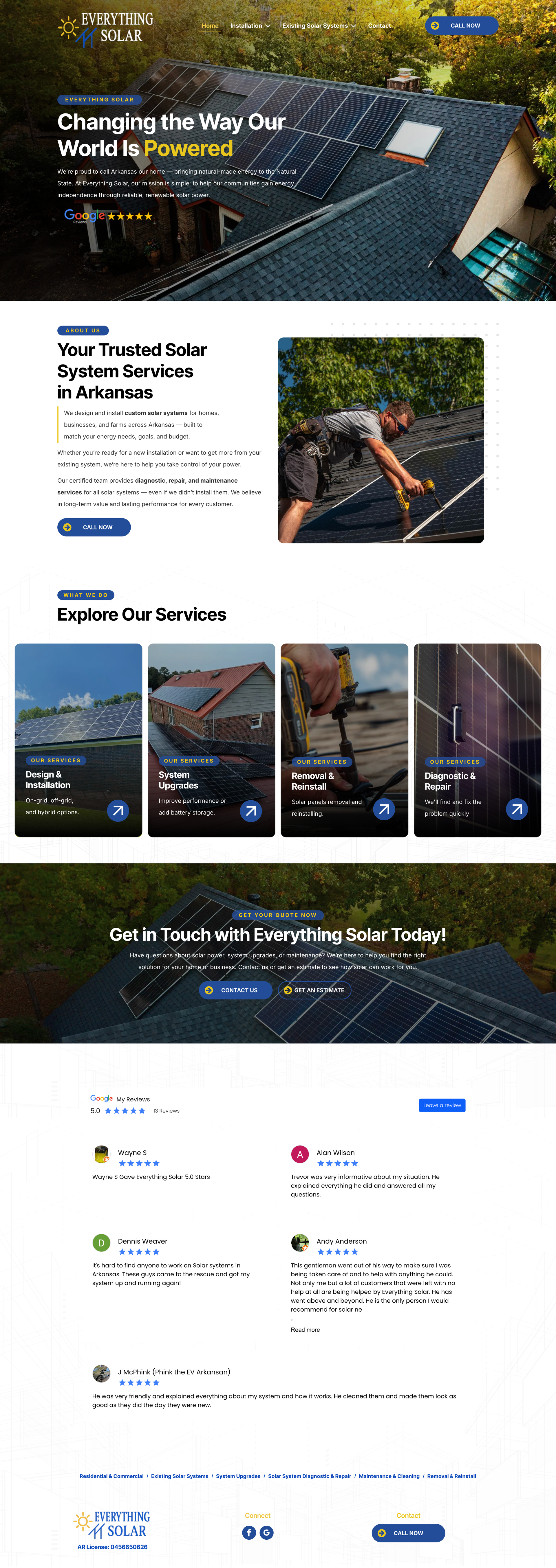Screen dimensions: 556x1568
Task: Expand the Existing Solar Systems menu
Action: (319, 25)
